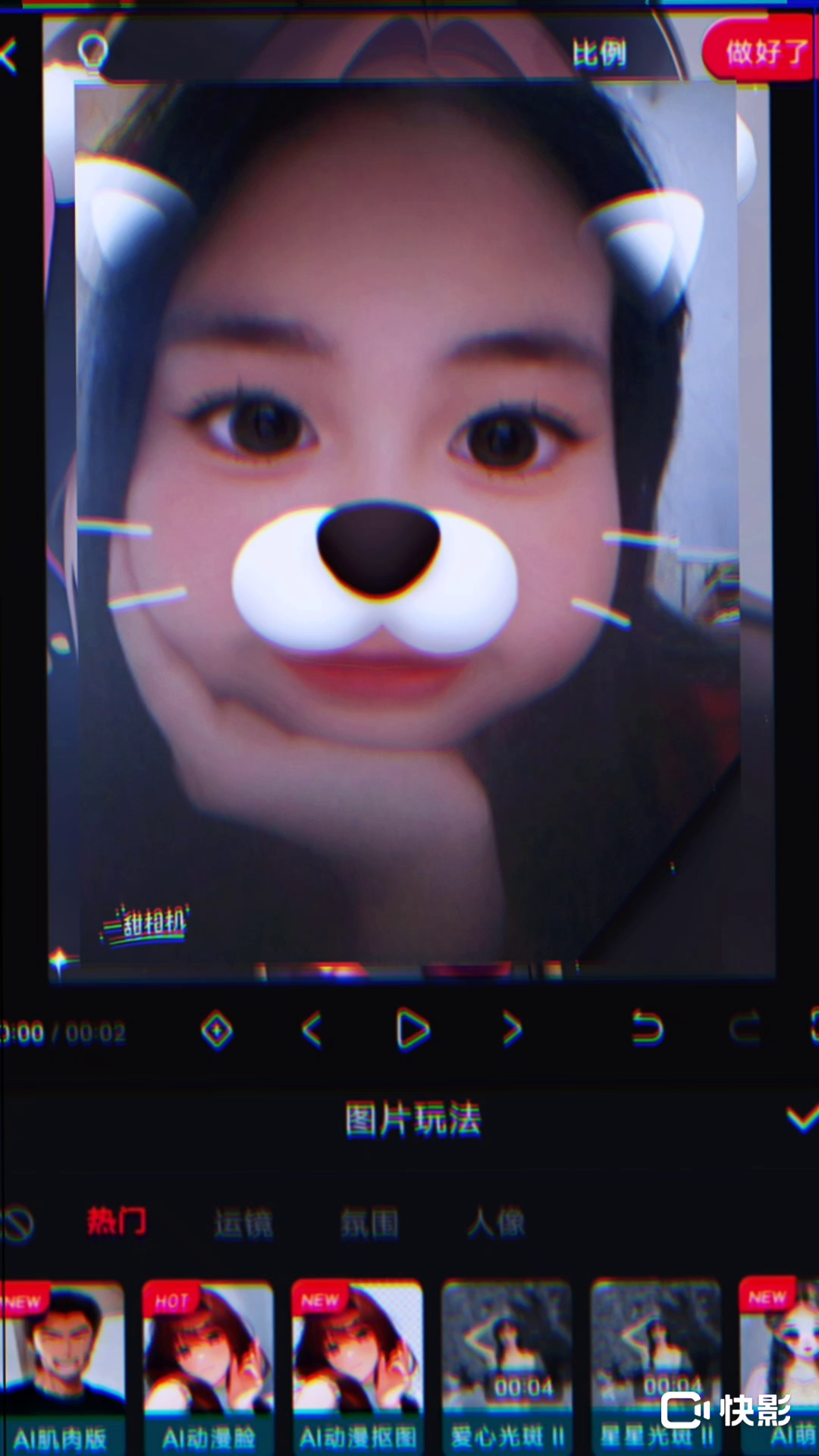Switch to the 氛围 tab
Screen dimensions: 819x1456
(x=369, y=1223)
